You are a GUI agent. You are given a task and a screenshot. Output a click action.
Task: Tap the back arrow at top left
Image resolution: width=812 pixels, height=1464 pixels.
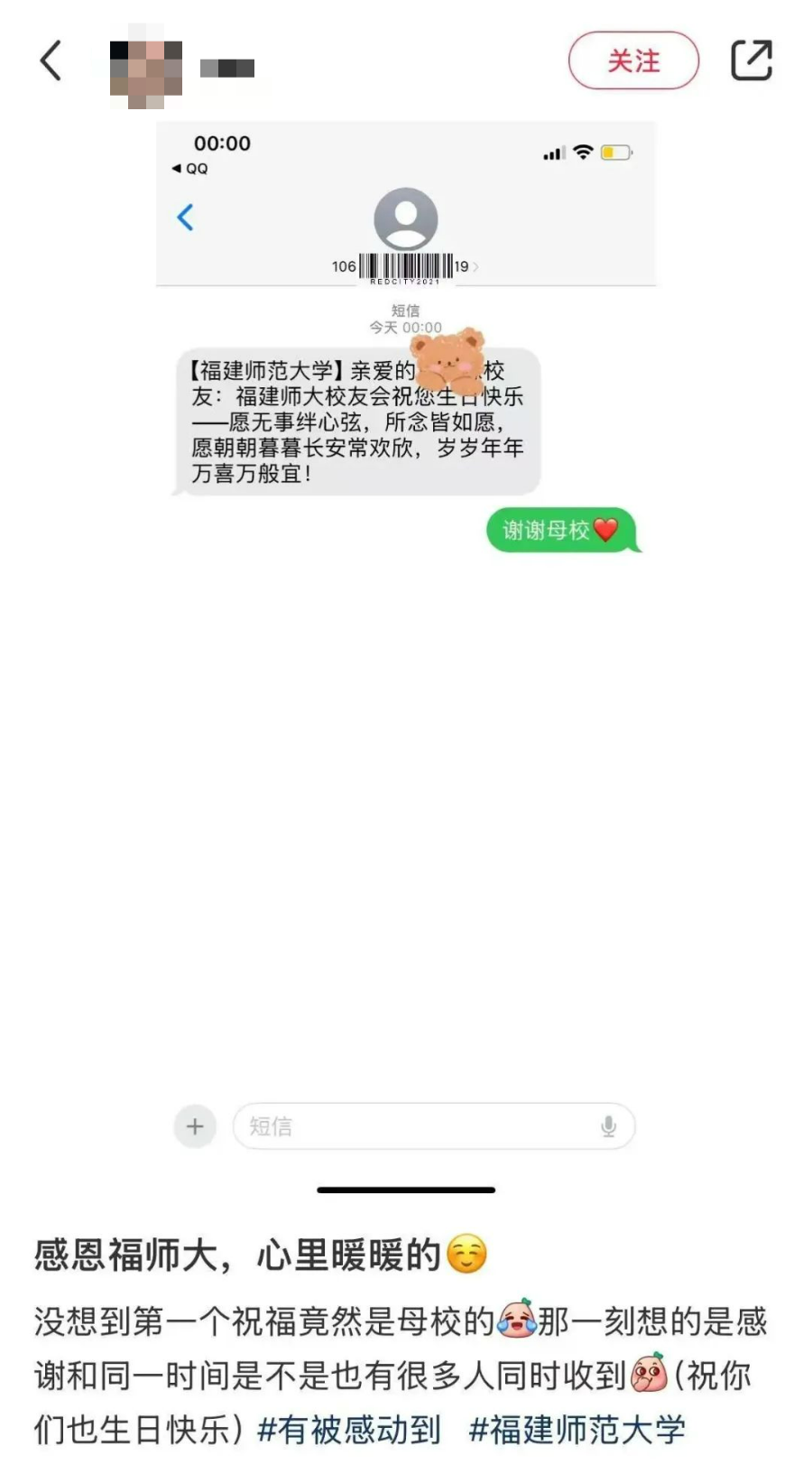51,61
